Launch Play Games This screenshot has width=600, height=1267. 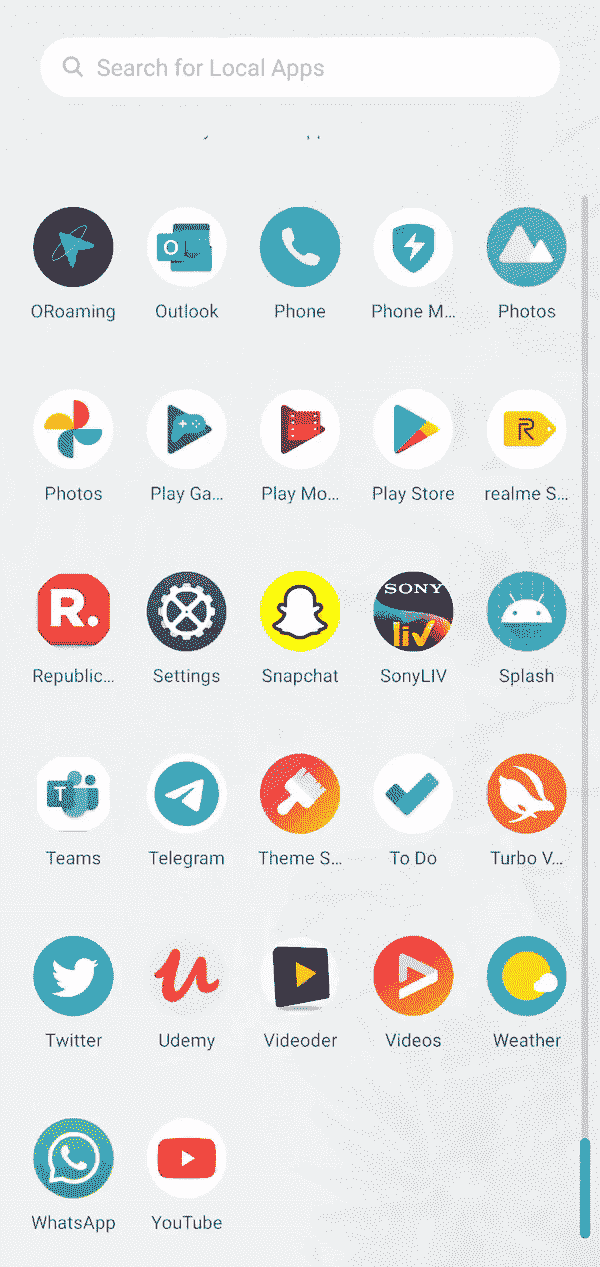187,430
